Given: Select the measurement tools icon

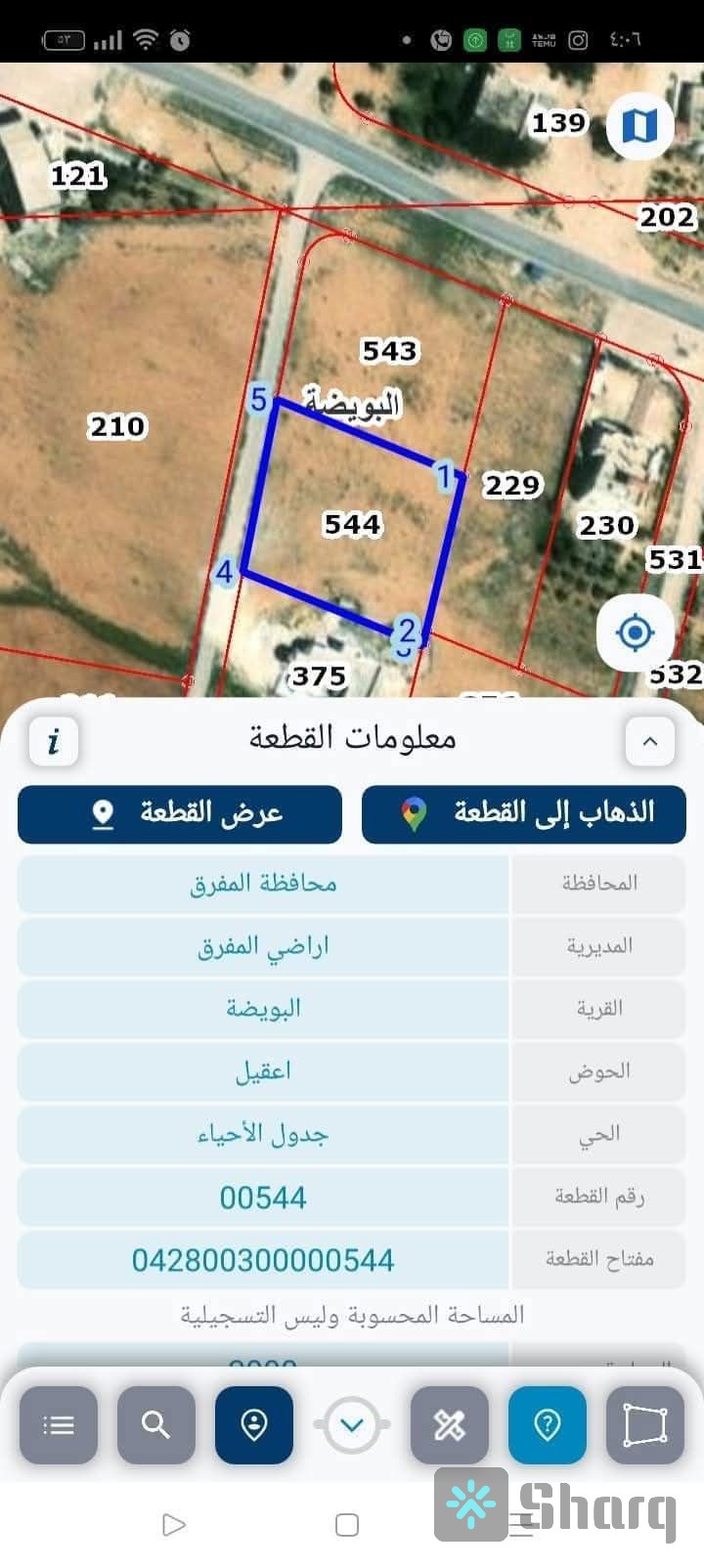Looking at the screenshot, I should [x=450, y=1425].
